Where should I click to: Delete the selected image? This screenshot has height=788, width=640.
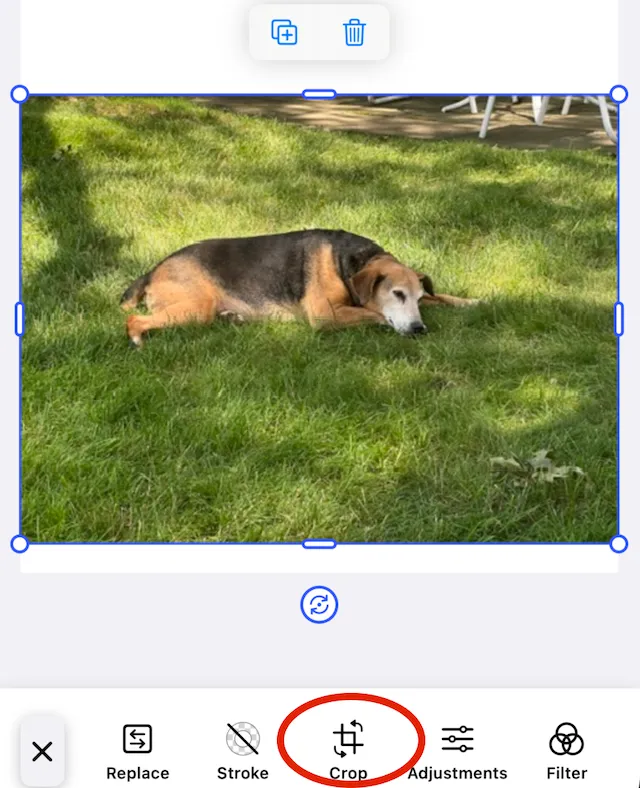354,33
